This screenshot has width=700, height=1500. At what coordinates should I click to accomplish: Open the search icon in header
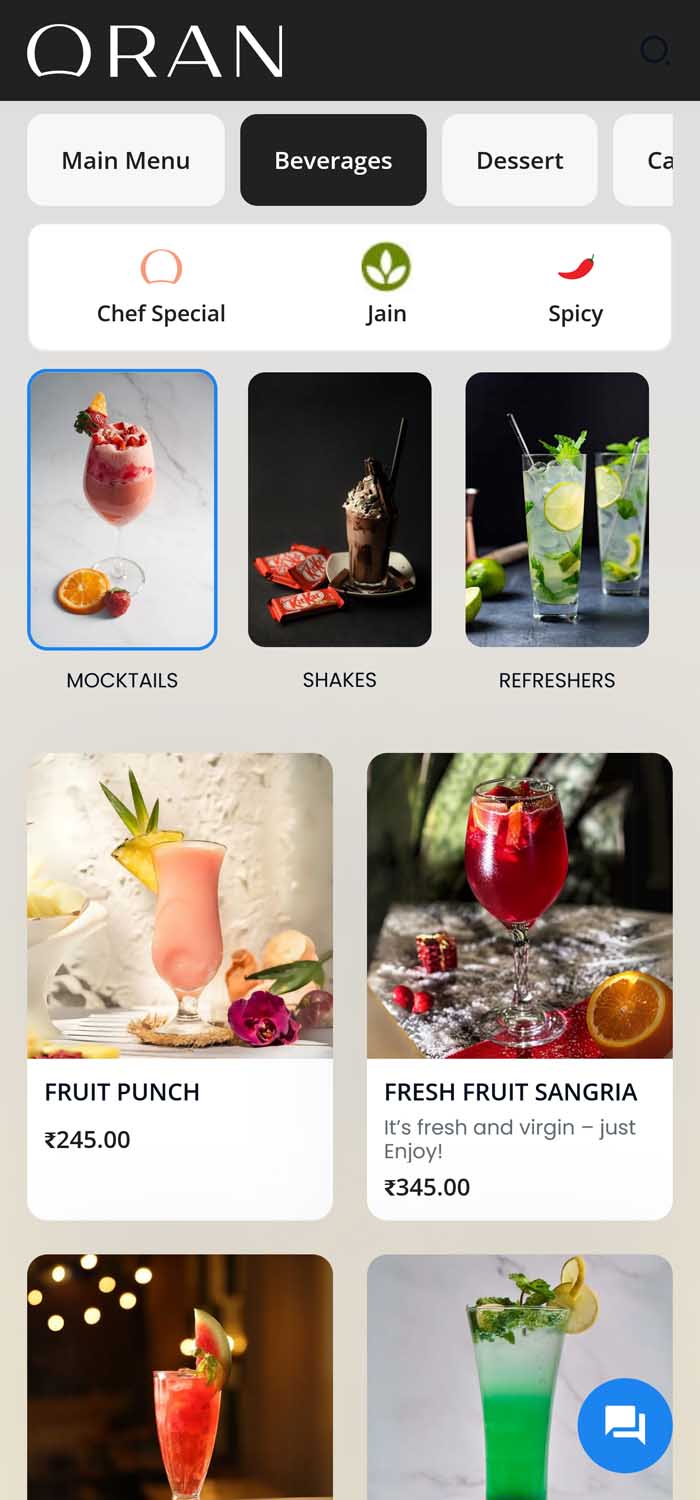tap(655, 50)
